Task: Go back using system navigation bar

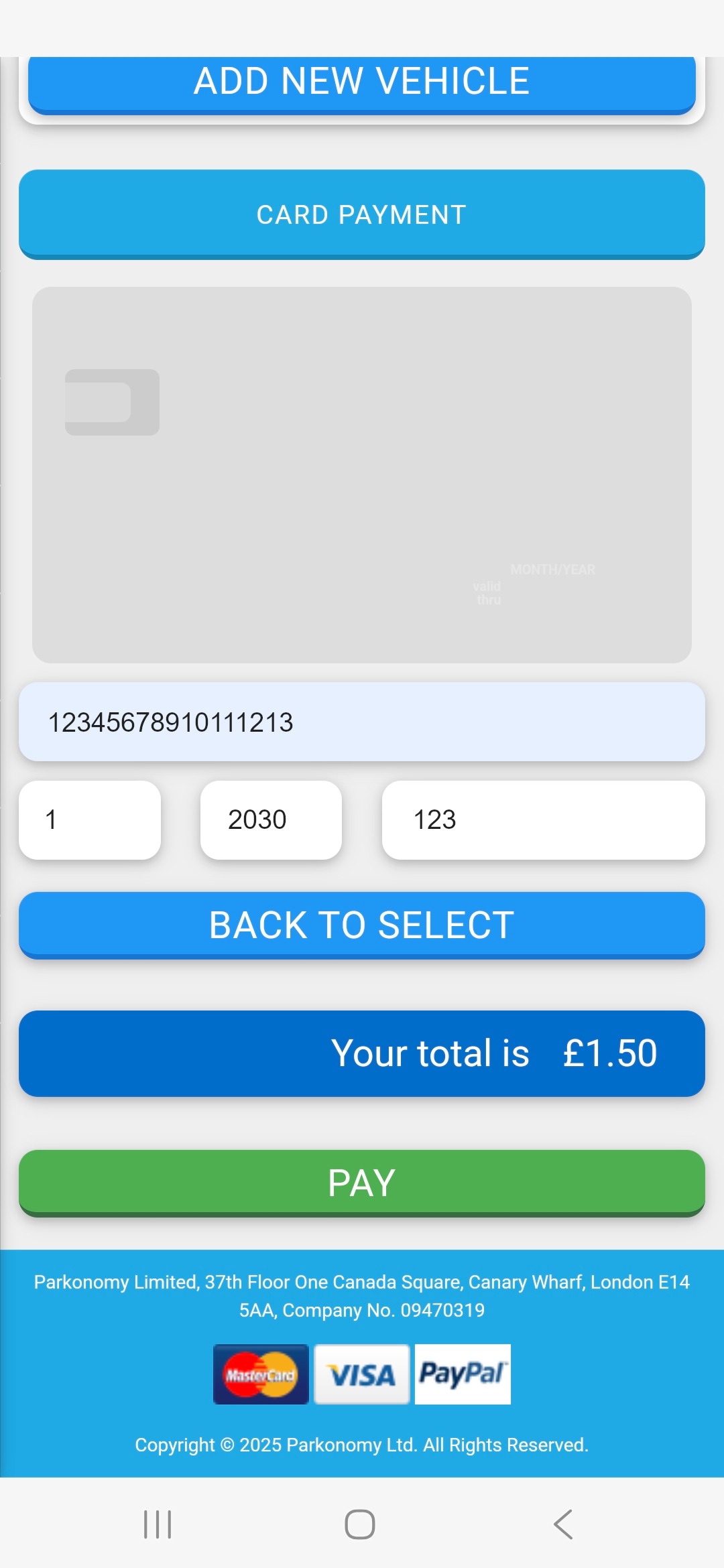Action: point(563,1524)
